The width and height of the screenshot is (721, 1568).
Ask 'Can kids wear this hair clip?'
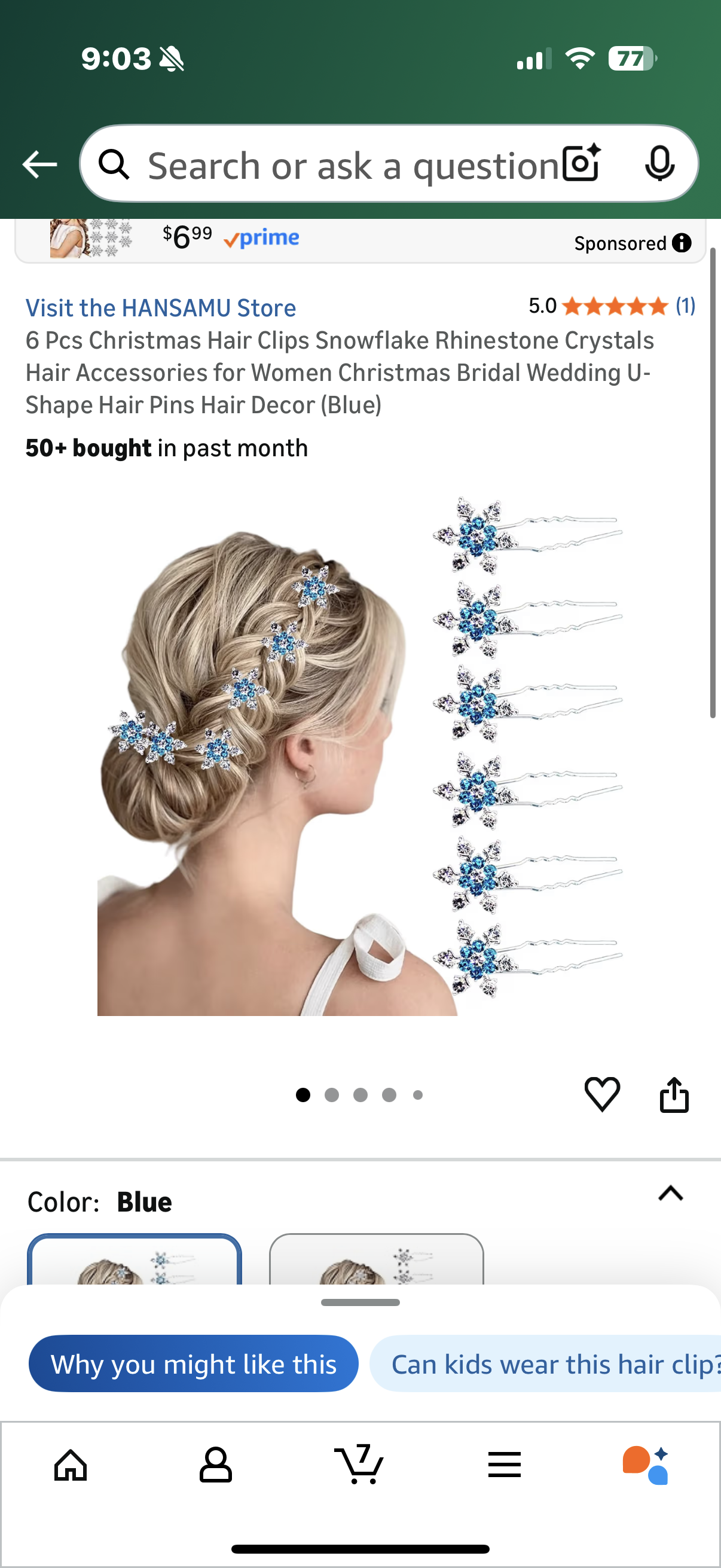pos(548,1364)
